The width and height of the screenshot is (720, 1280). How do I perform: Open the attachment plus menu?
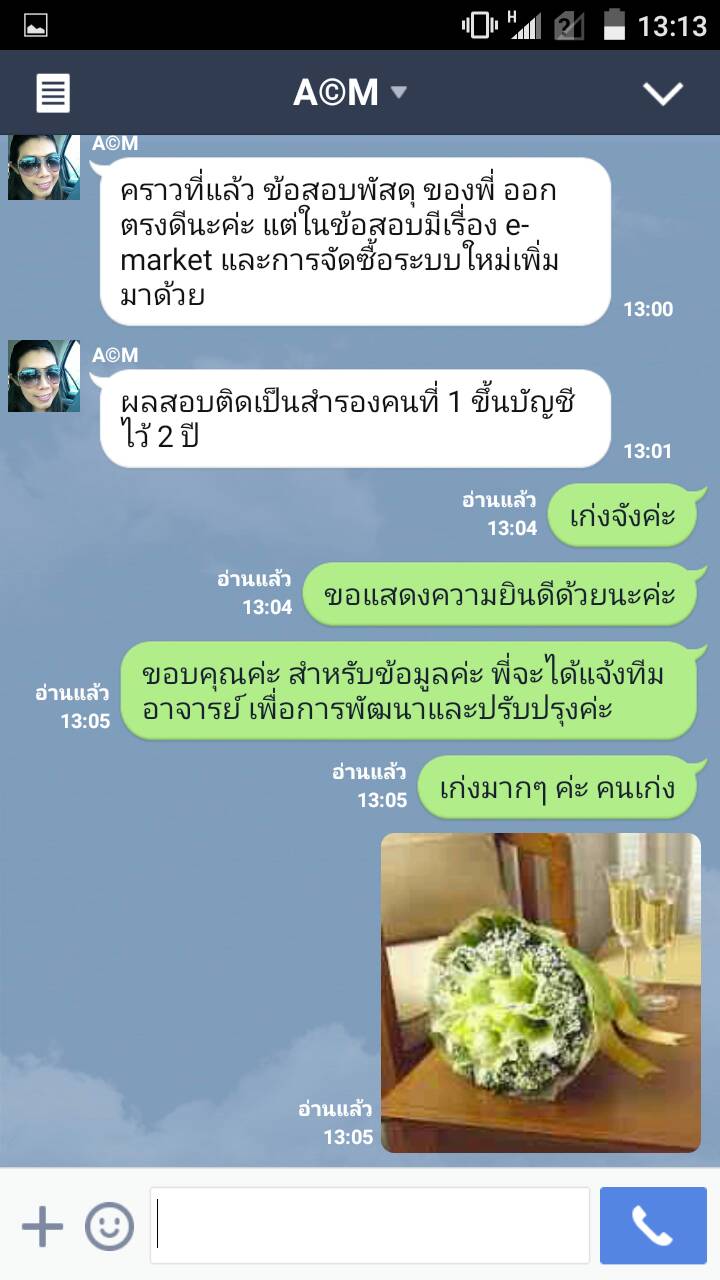(x=42, y=1226)
